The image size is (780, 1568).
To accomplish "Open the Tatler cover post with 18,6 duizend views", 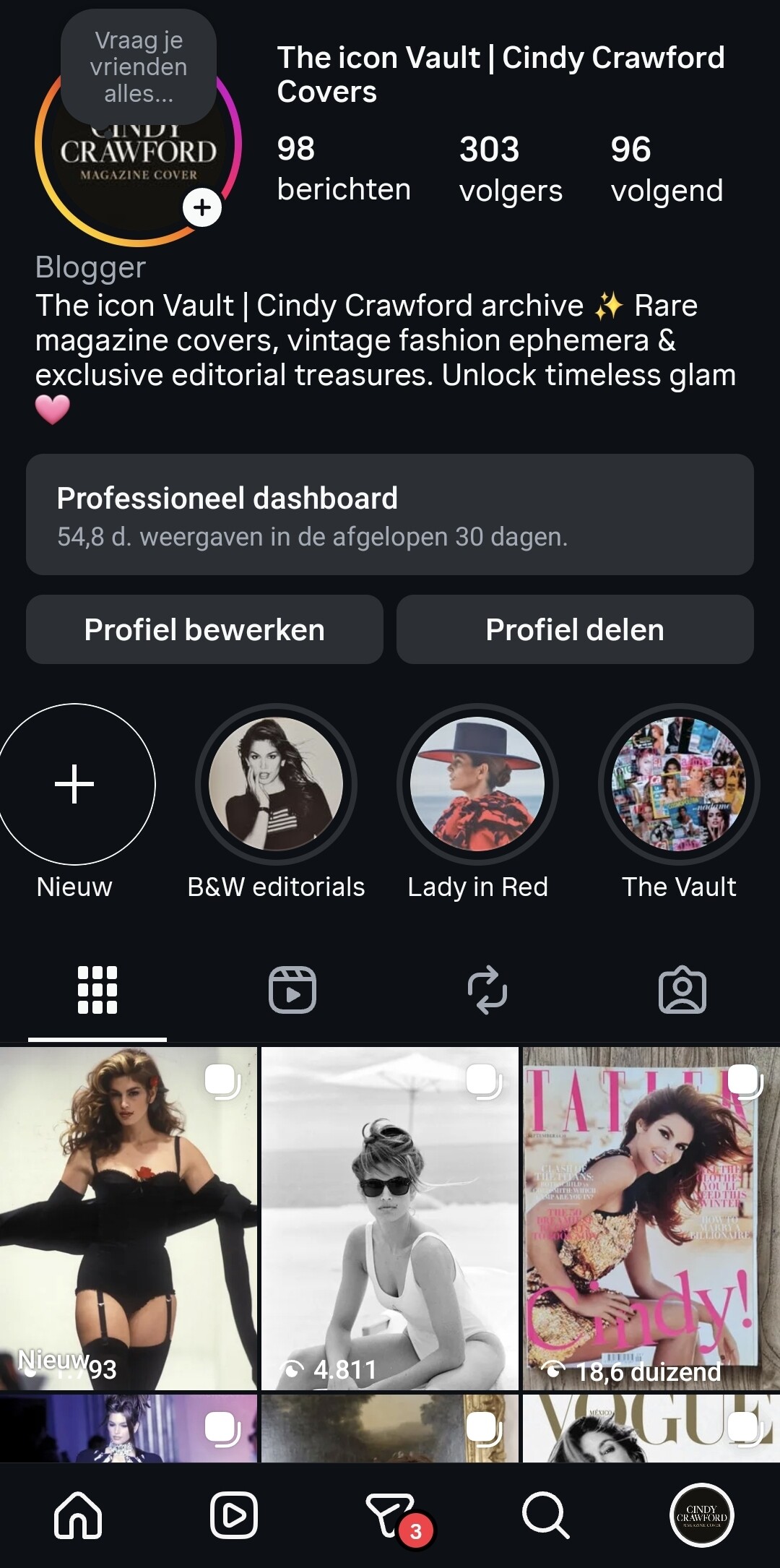I will pos(650,1218).
